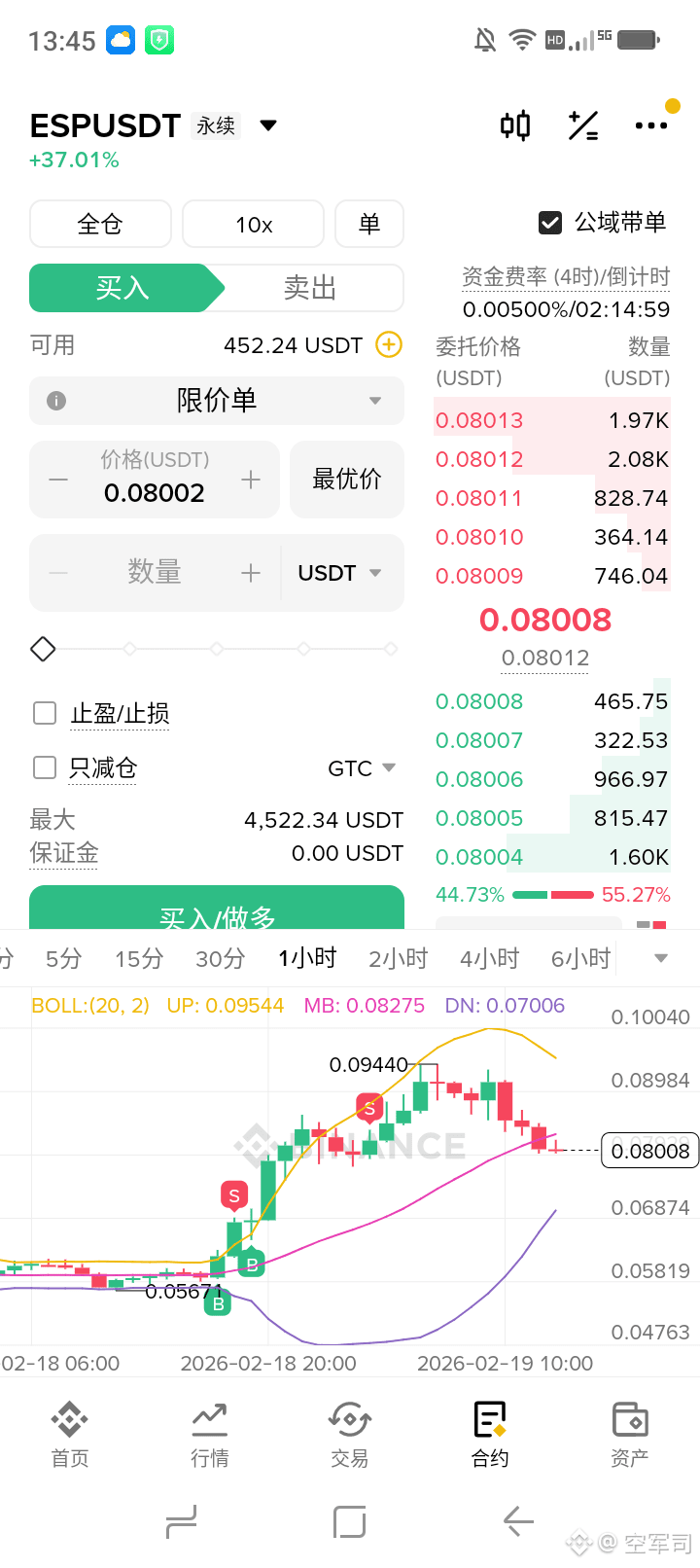Switch to the 卖出 sell tab

click(x=309, y=288)
